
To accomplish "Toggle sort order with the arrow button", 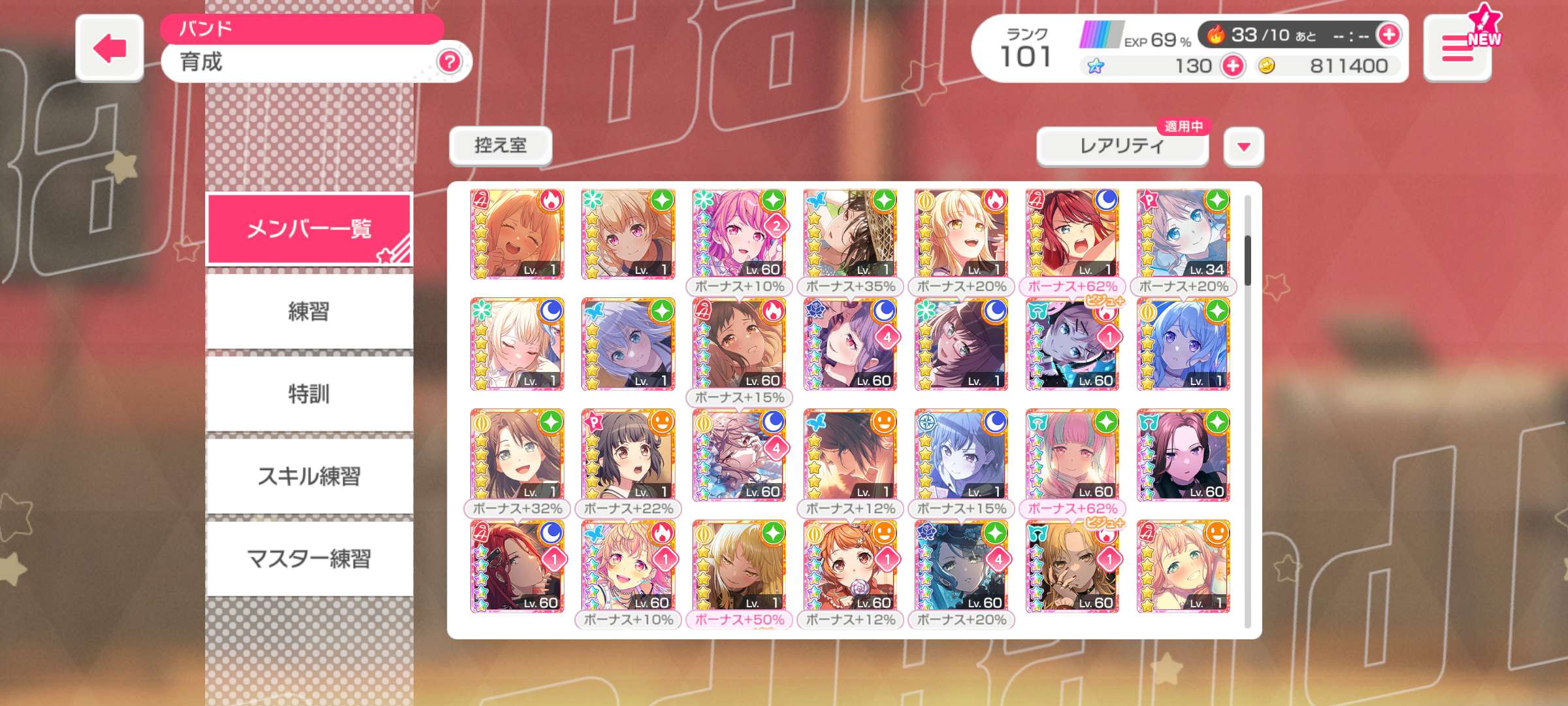I will pos(1244,146).
